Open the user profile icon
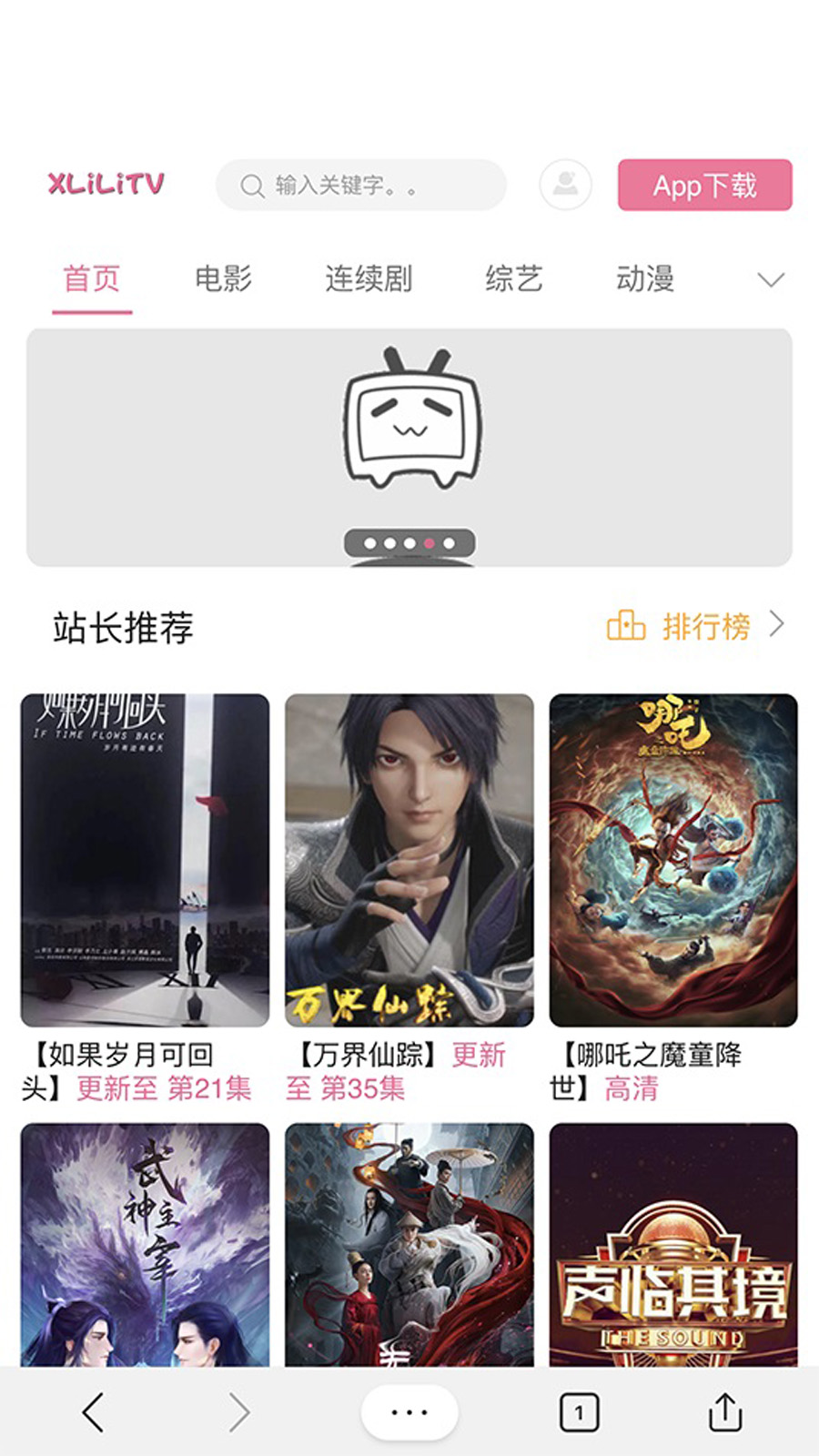 click(565, 185)
